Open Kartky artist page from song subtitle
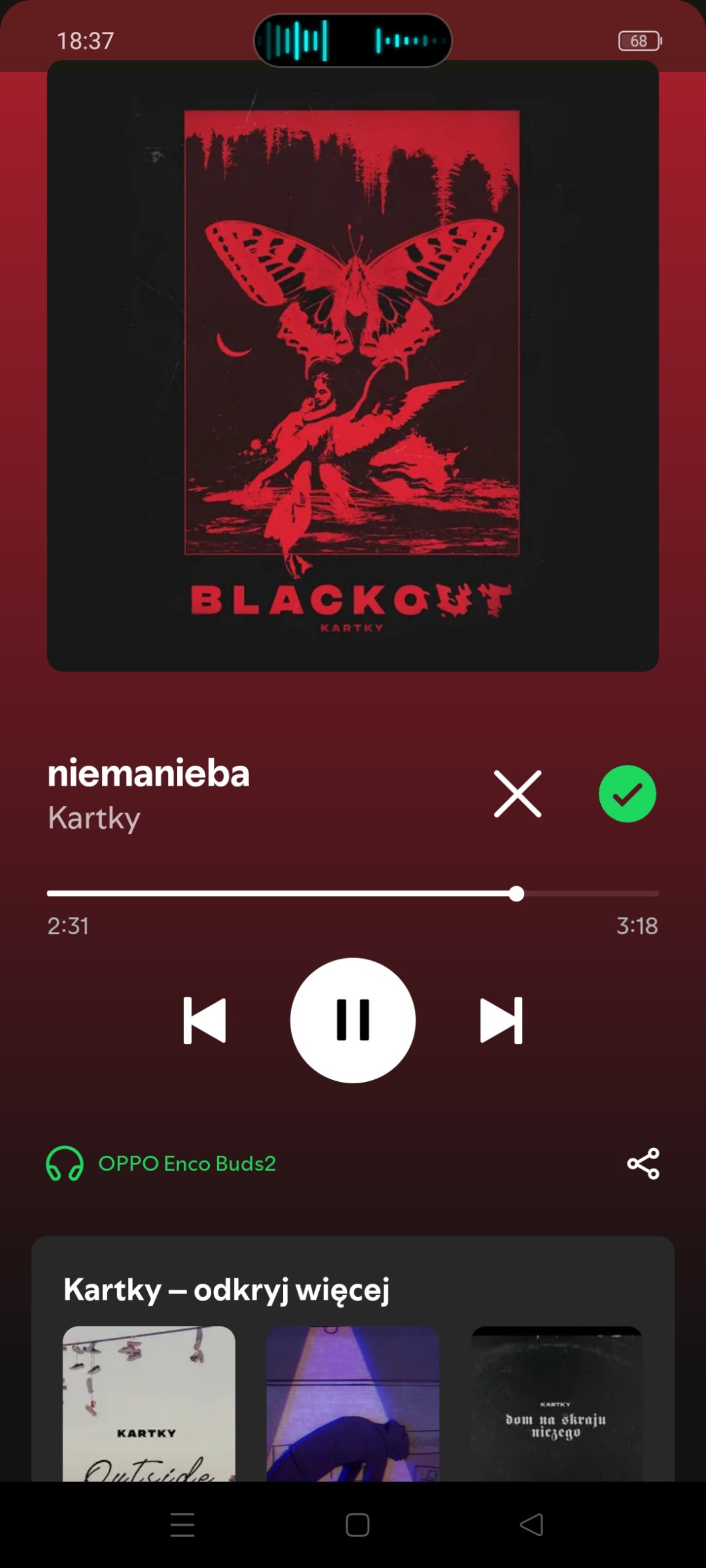 94,818
